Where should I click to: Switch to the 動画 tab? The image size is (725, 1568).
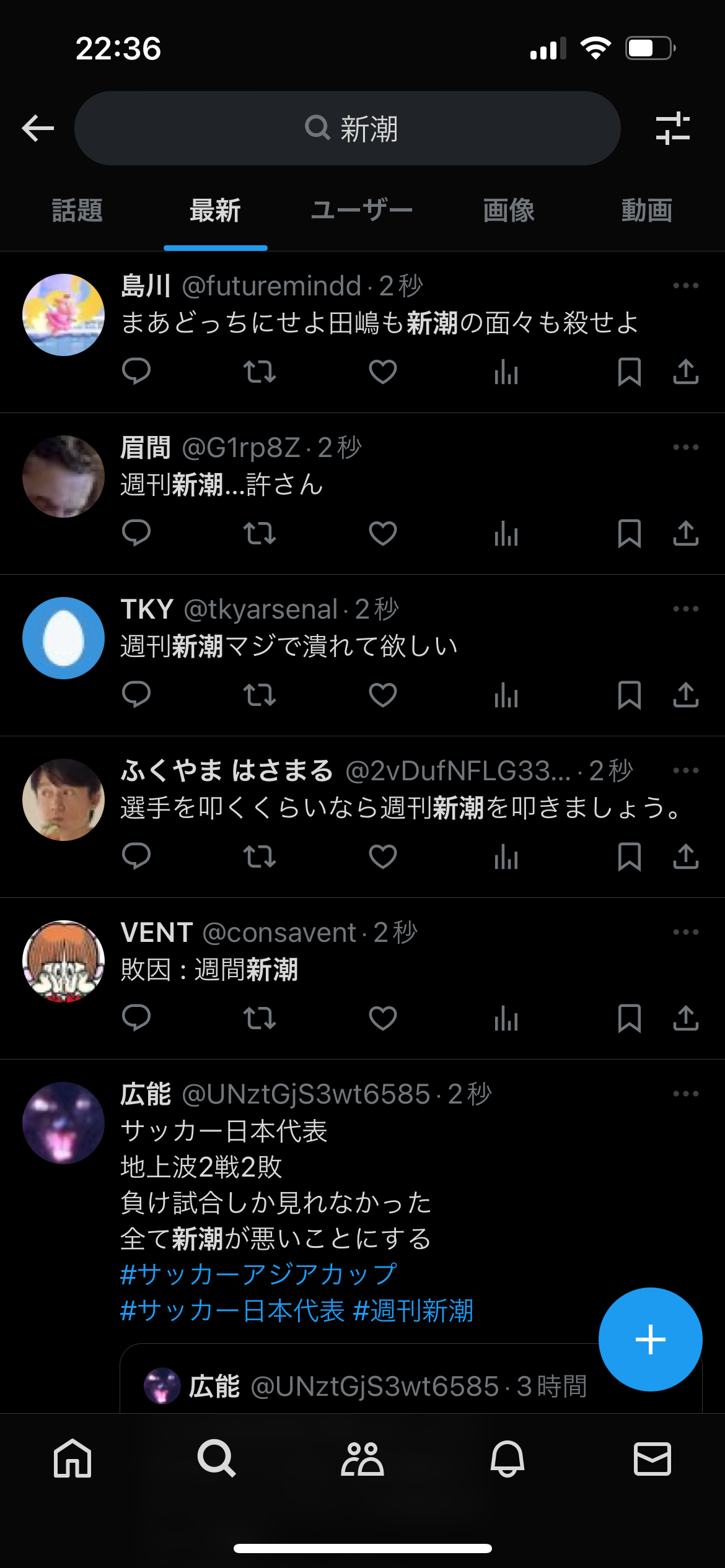tap(647, 211)
